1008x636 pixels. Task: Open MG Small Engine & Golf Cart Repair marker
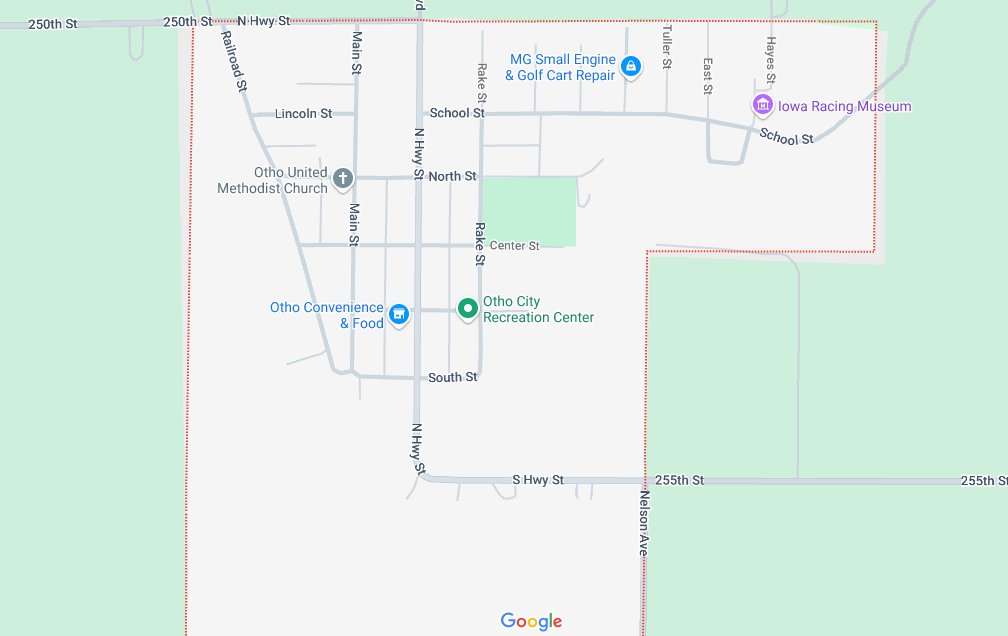coord(631,66)
